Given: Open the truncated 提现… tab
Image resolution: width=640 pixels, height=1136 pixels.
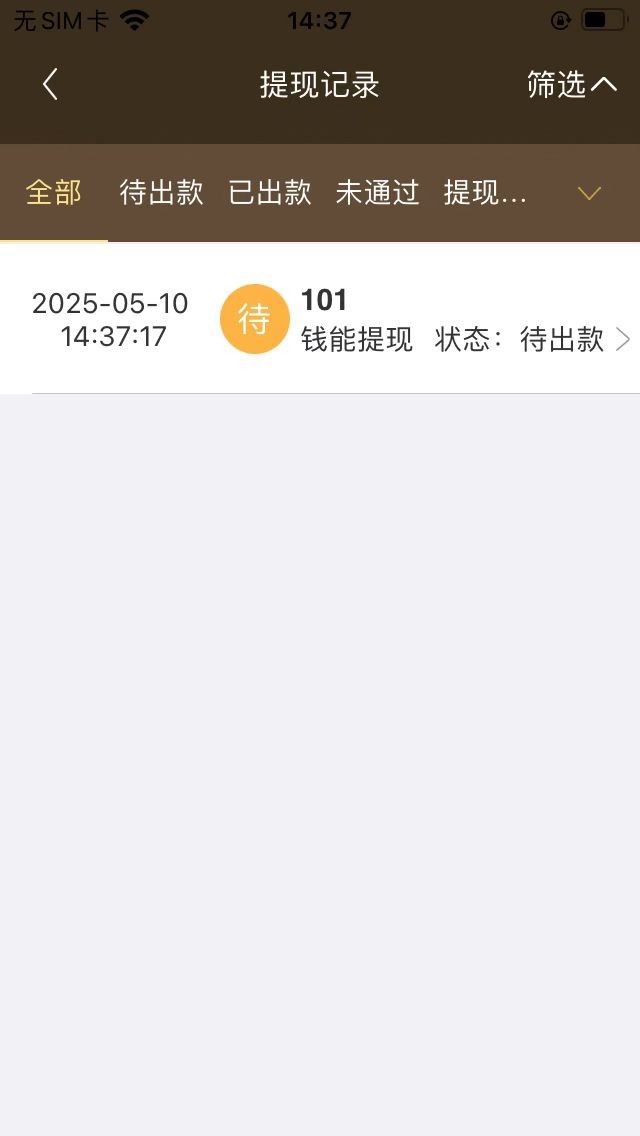Looking at the screenshot, I should [485, 193].
